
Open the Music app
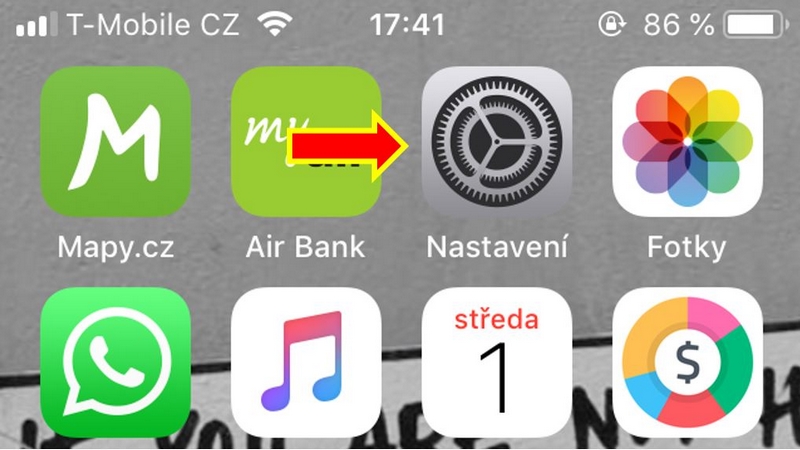coord(306,365)
